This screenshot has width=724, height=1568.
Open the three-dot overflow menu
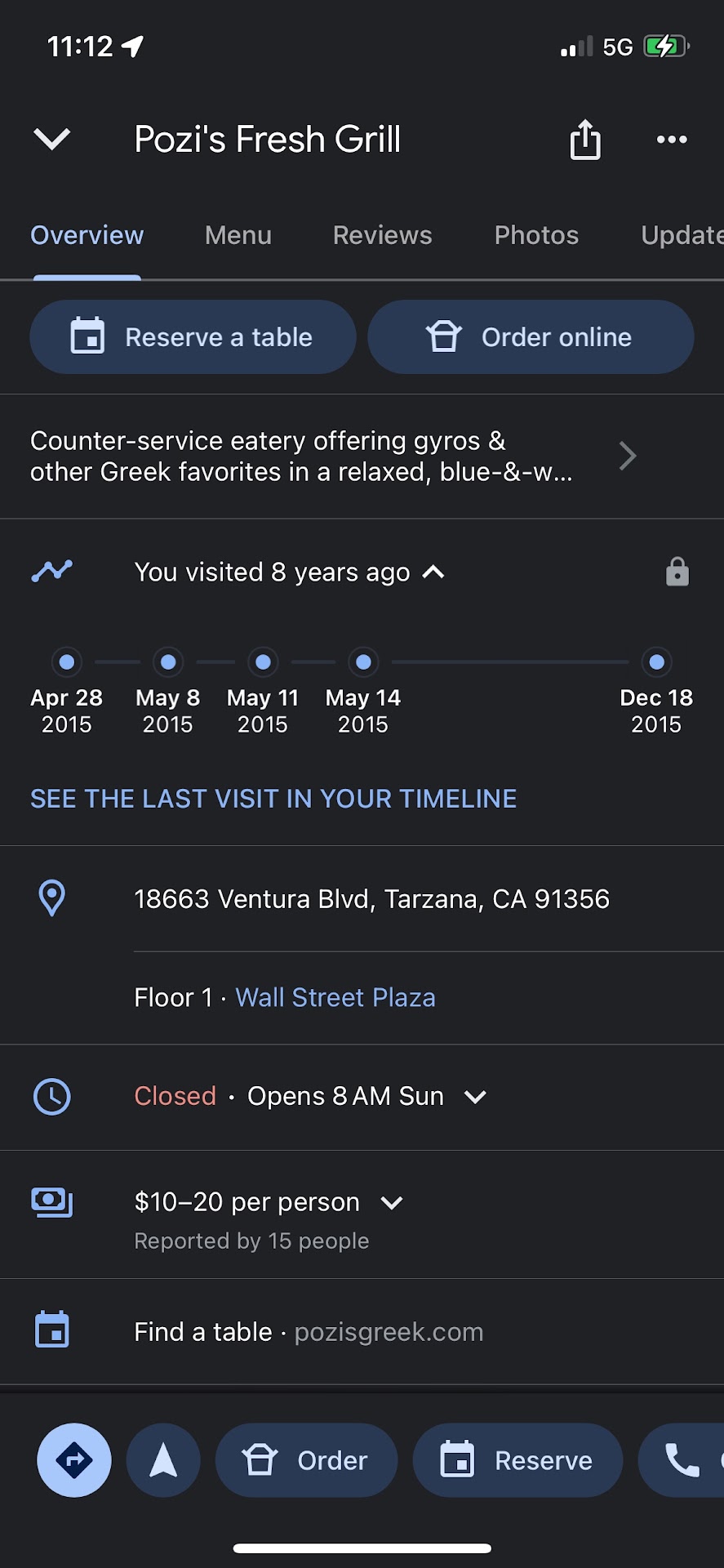point(672,140)
